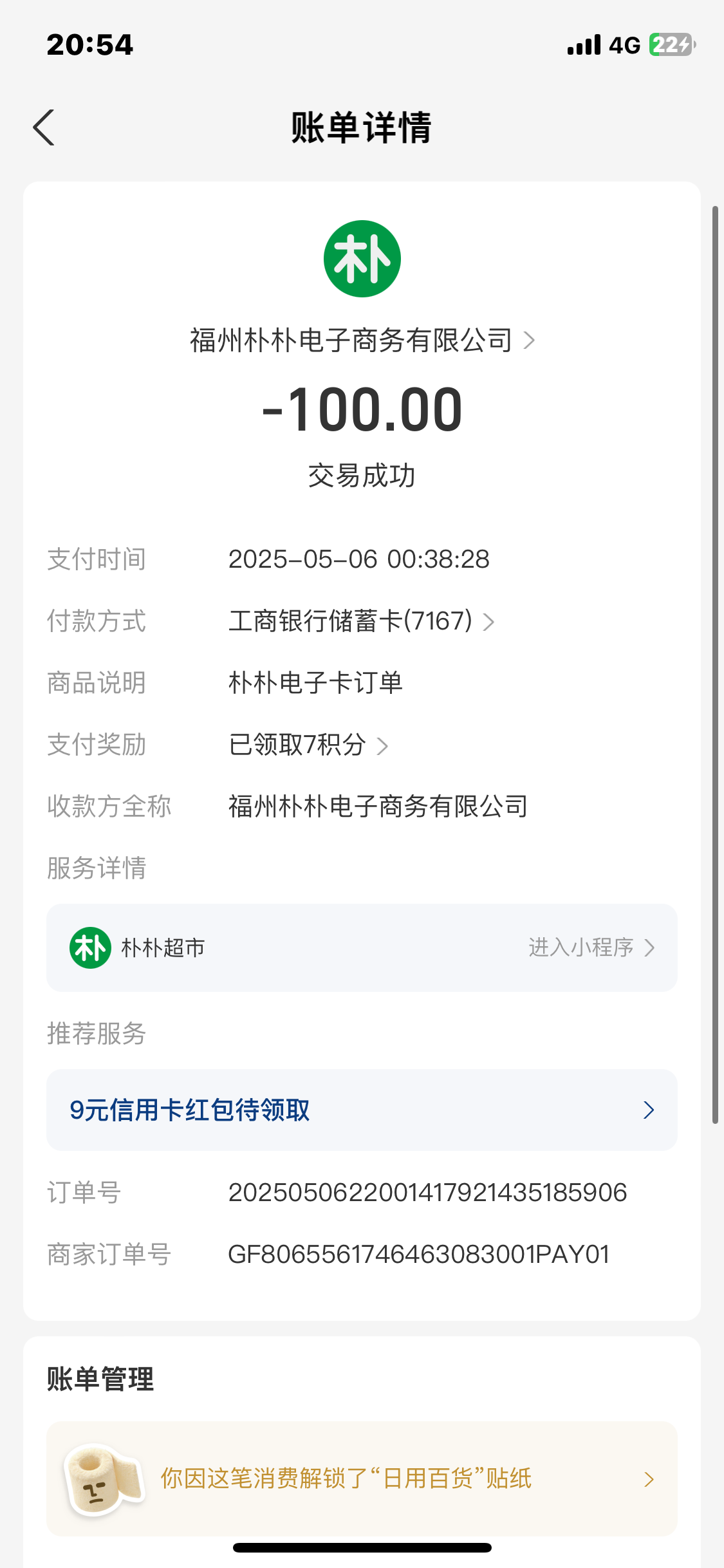
Task: View the 已领取7积分 payment reward
Action: click(309, 745)
